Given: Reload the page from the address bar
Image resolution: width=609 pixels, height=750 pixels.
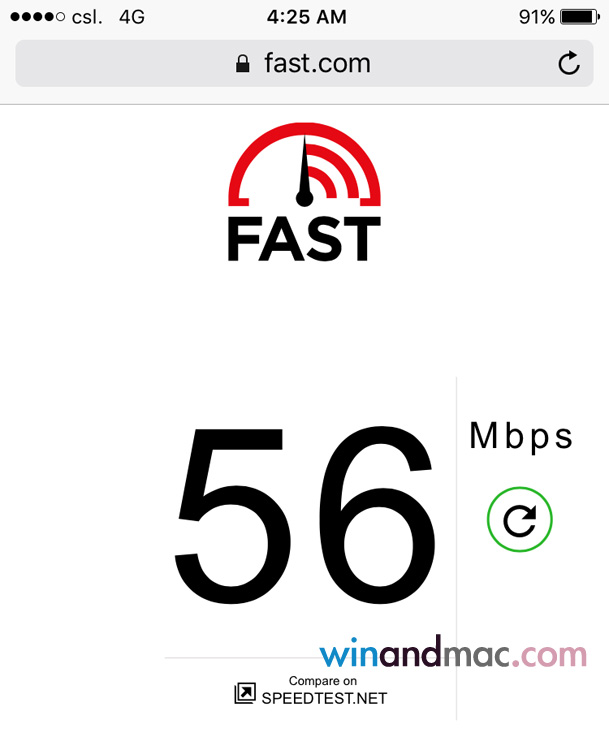Looking at the screenshot, I should point(568,64).
